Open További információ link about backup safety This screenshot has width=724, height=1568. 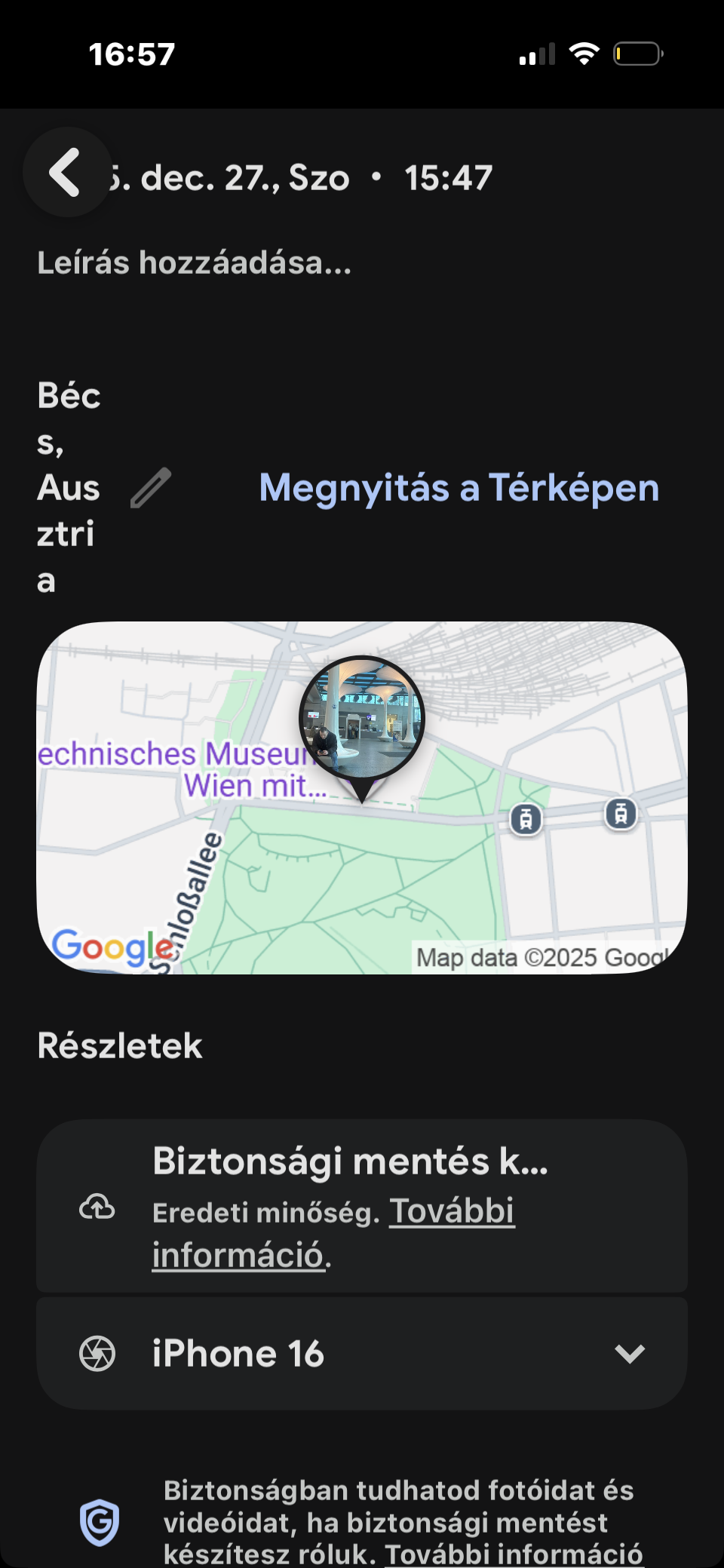tap(513, 1554)
